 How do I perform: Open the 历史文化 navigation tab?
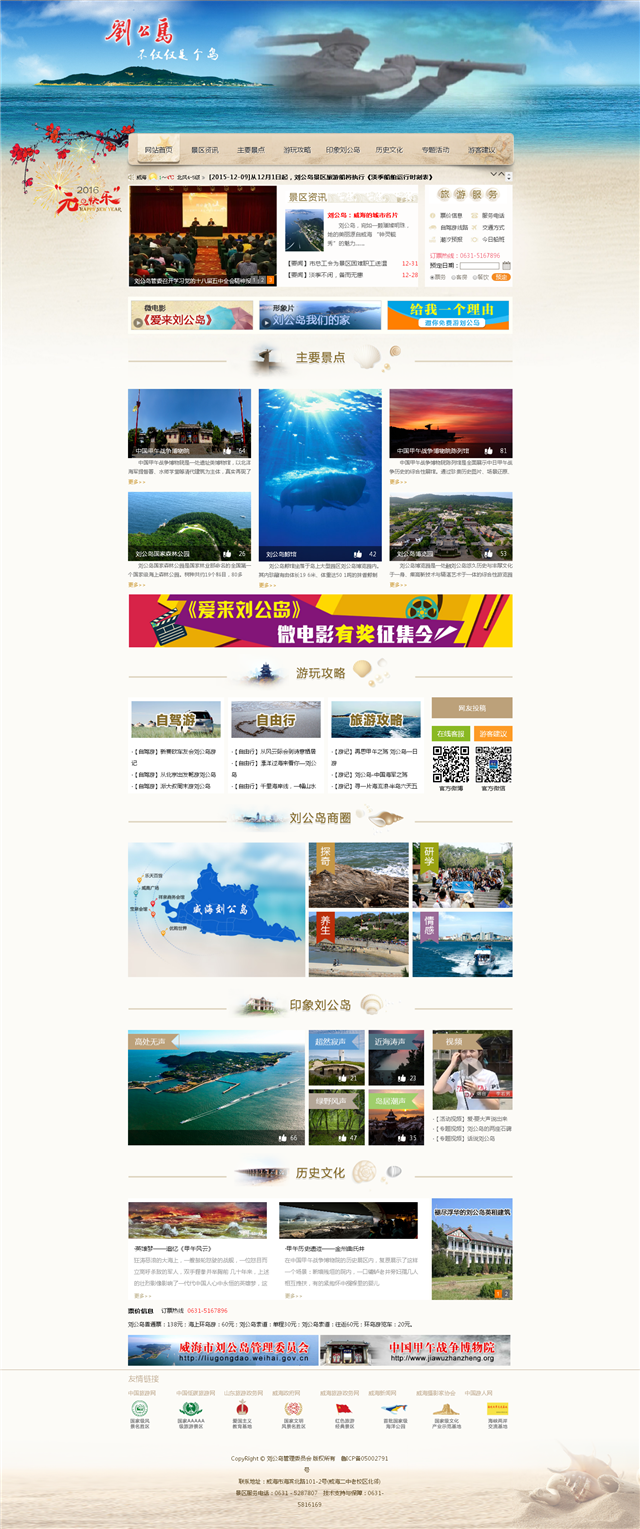389,150
